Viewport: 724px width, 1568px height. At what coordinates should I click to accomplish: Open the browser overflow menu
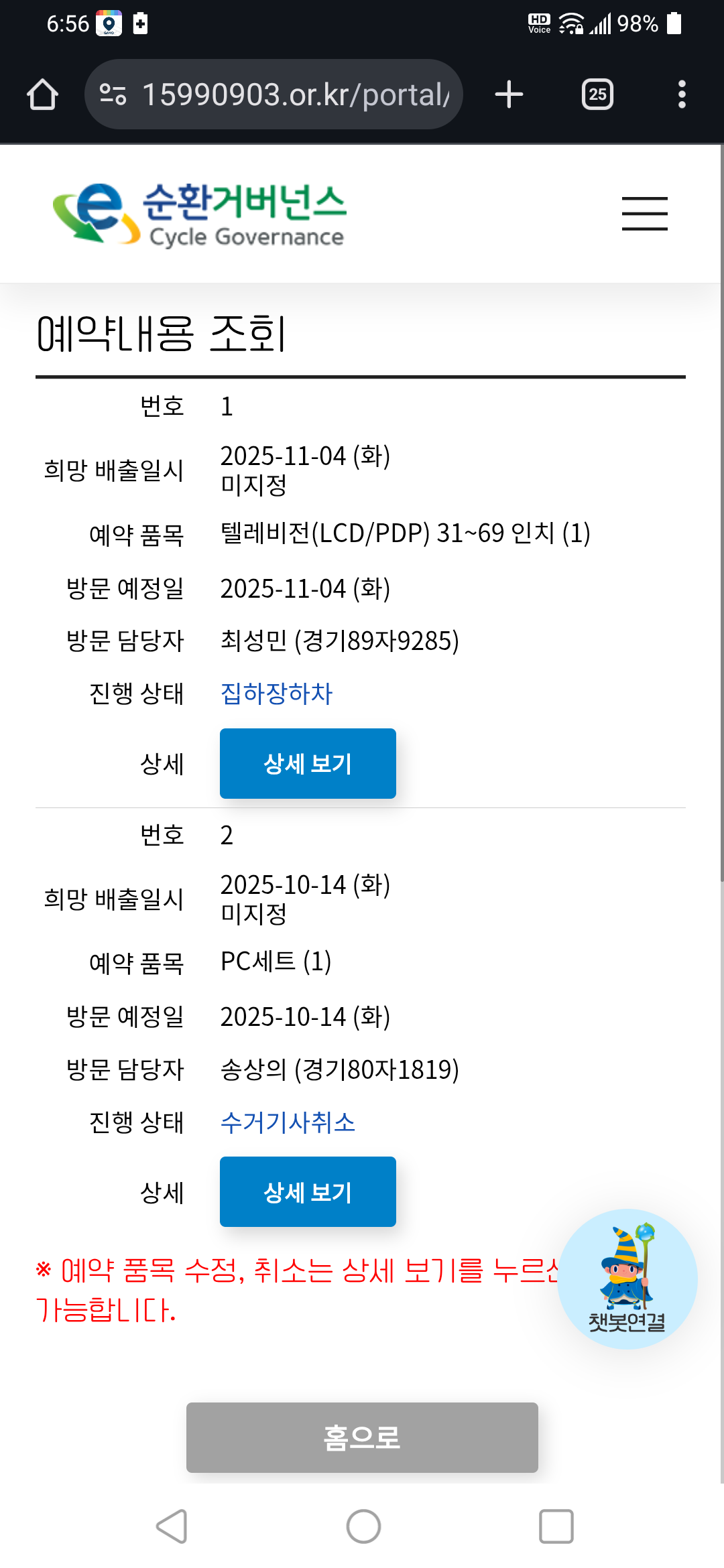(682, 94)
